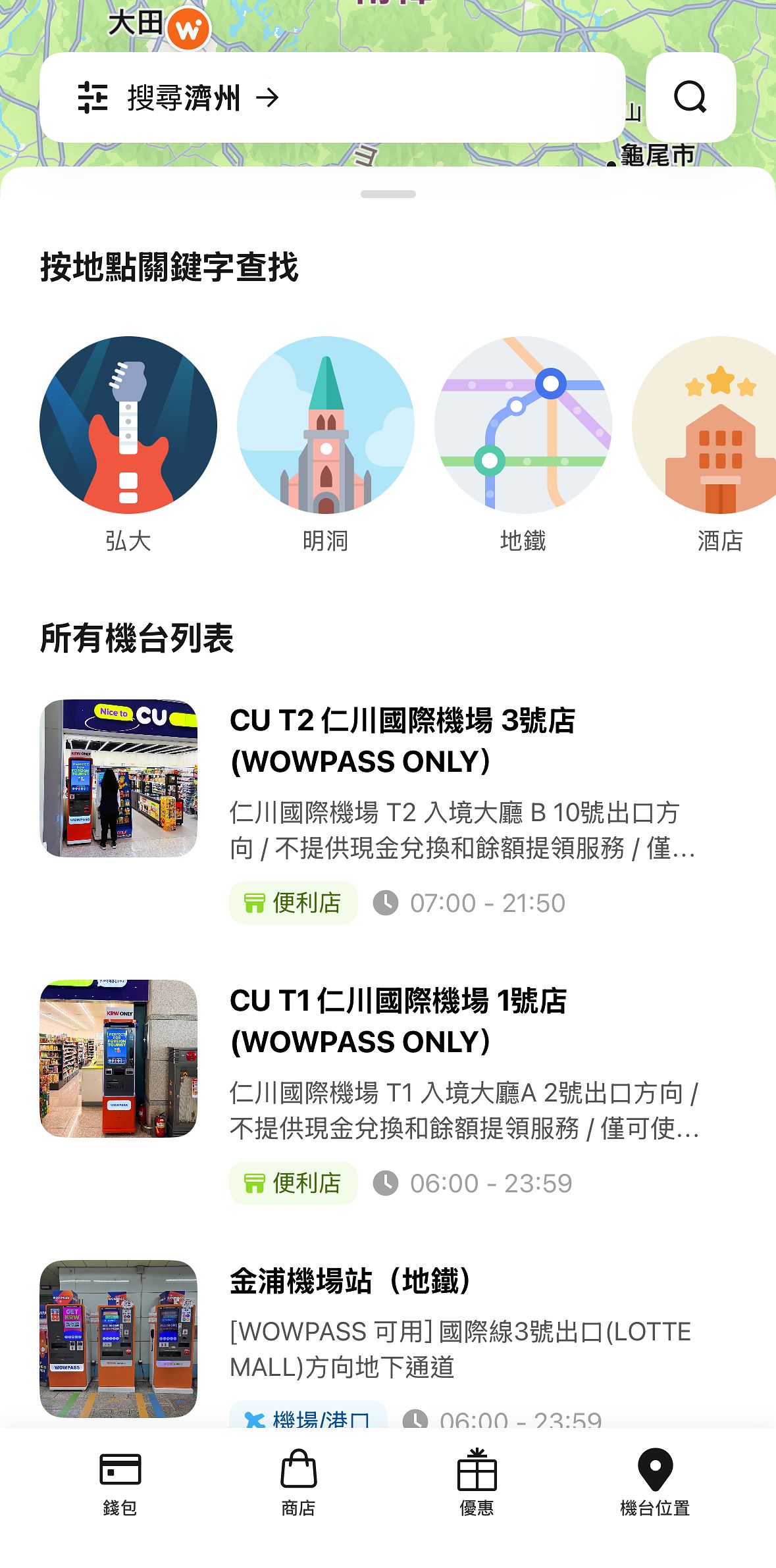Choose the 地鐵 keyword circle

click(x=523, y=425)
